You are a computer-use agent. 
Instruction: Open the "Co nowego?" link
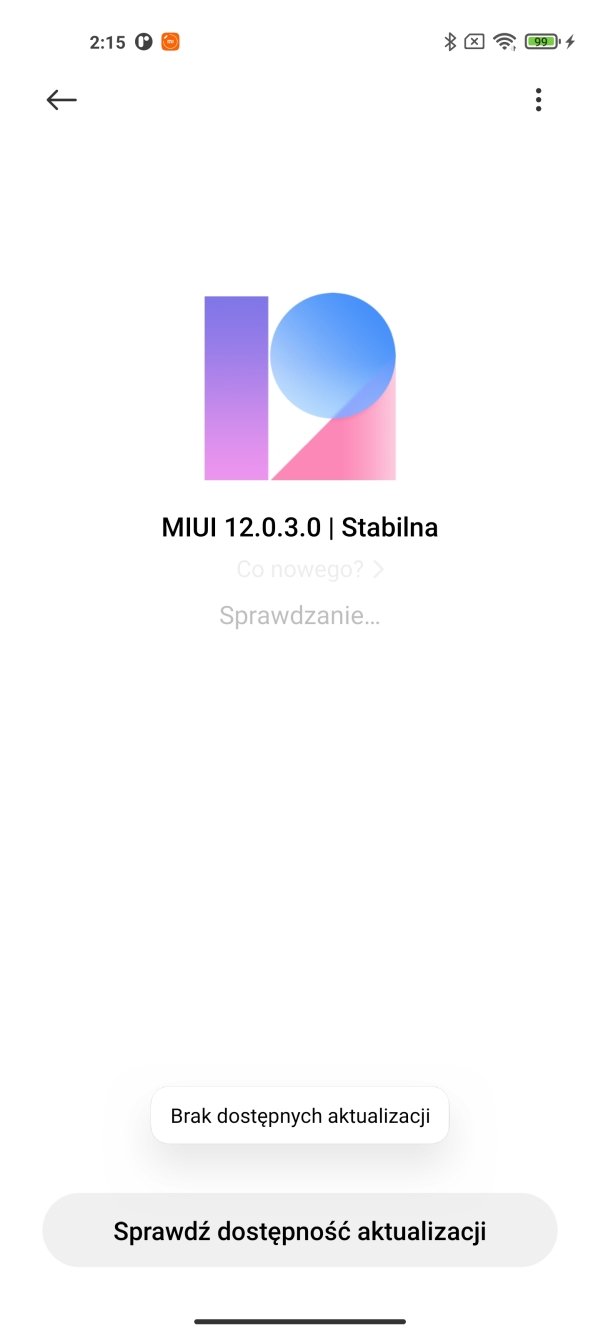[310, 570]
